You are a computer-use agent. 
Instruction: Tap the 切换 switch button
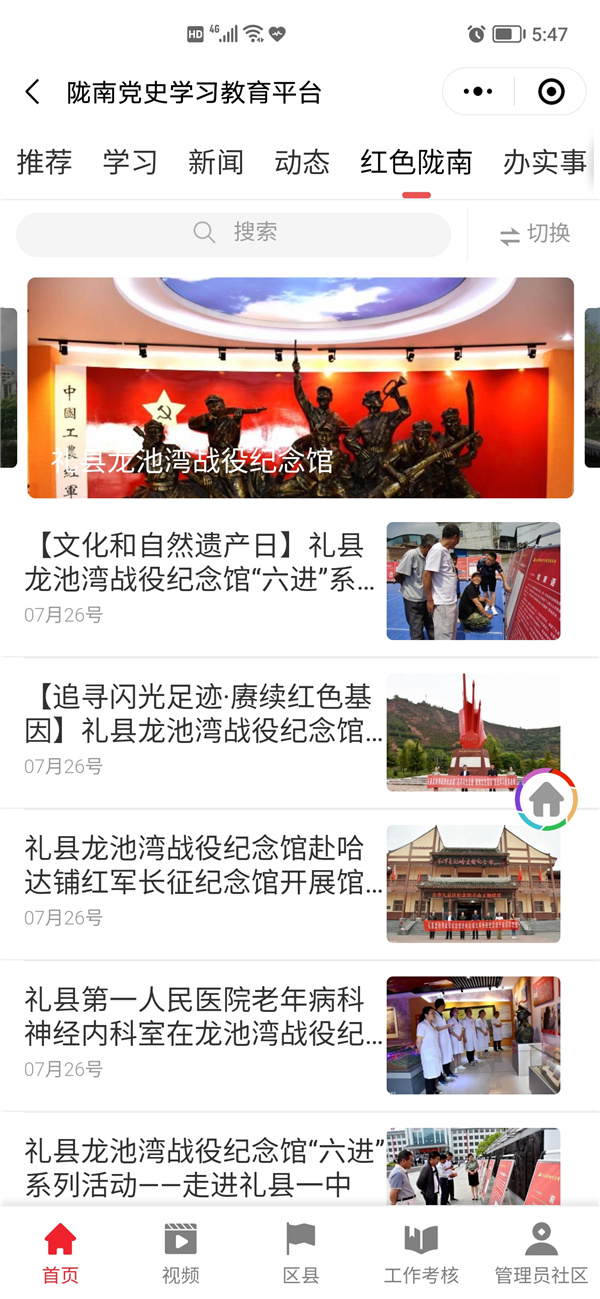535,234
